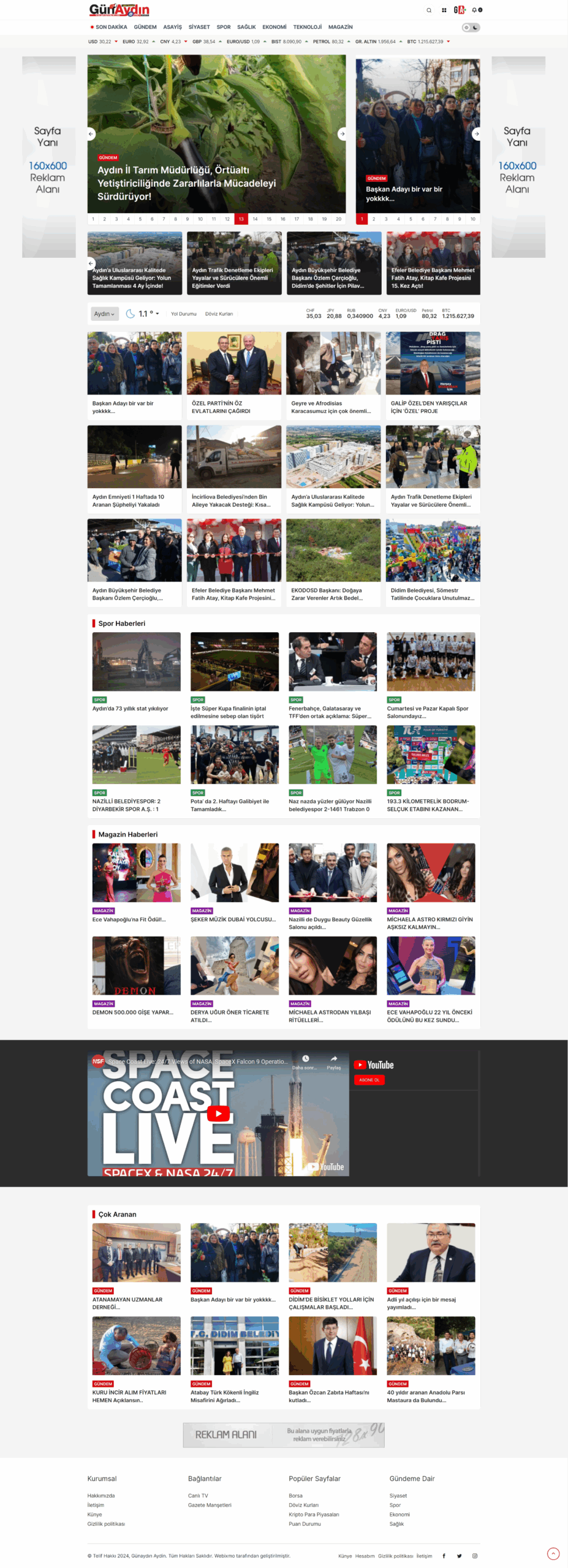Open ATANAMAYAN UZMANLAR DERNEĞİ article
Image resolution: width=568 pixels, height=1568 pixels.
127,1302
